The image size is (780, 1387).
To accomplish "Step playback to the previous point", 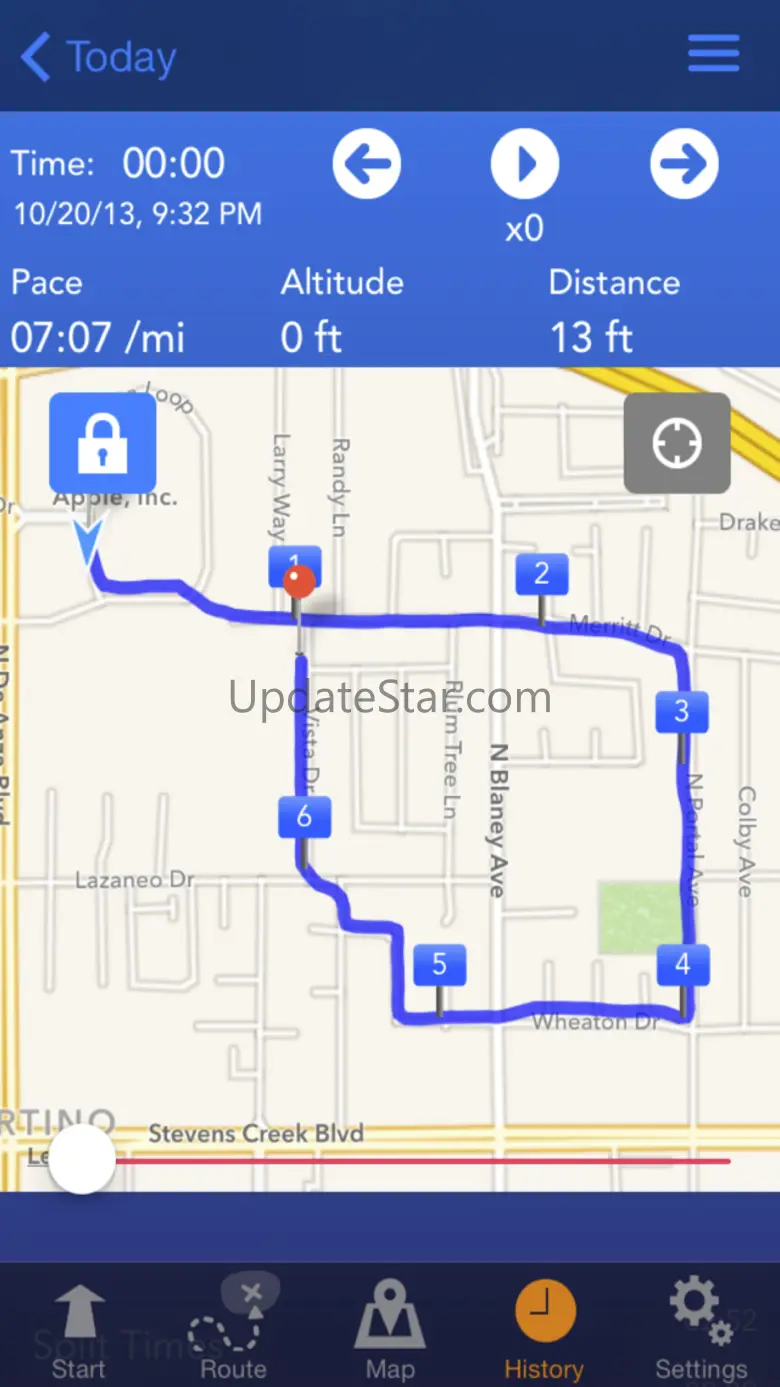I will click(367, 164).
